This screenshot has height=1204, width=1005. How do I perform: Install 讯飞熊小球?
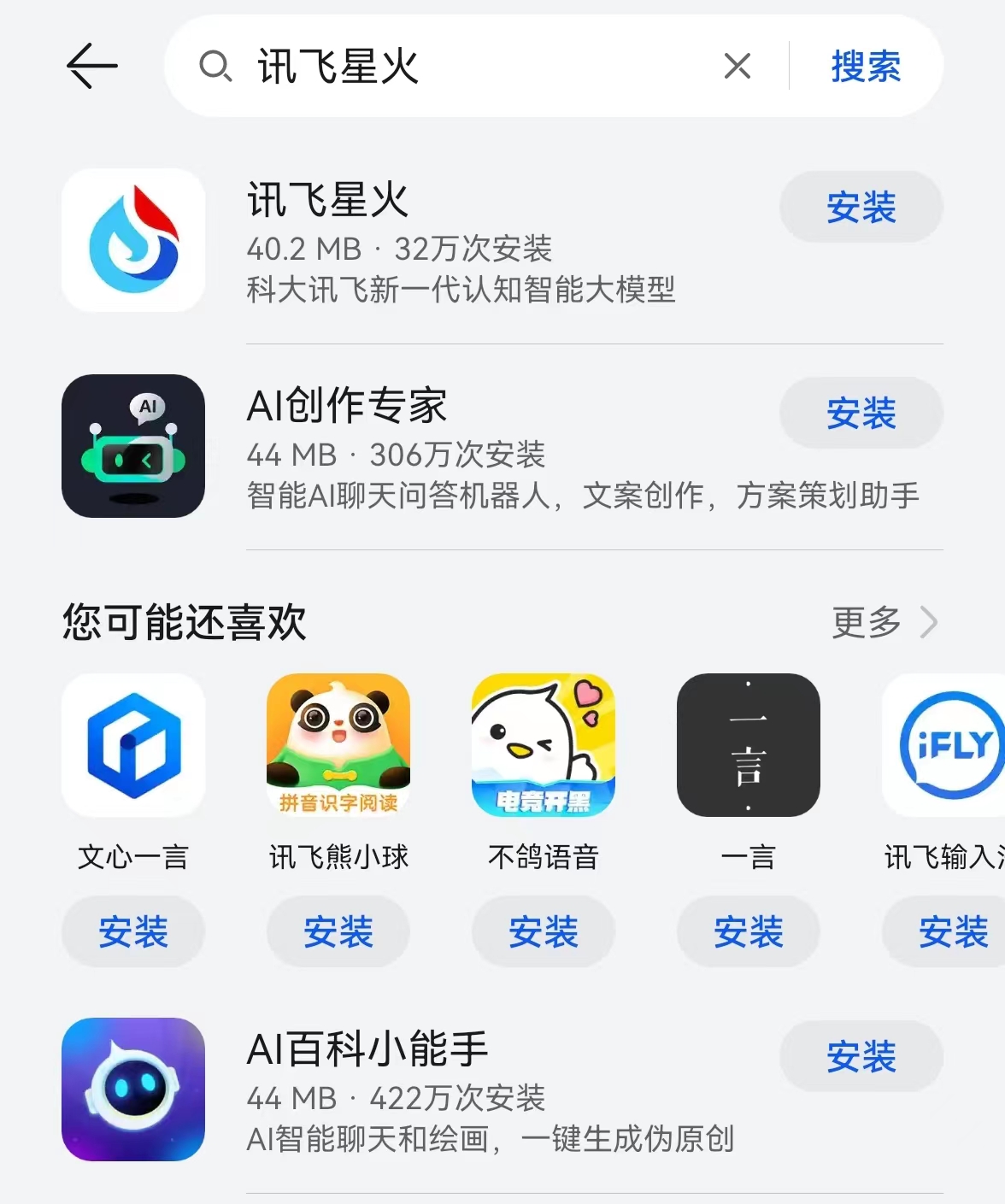pos(338,931)
